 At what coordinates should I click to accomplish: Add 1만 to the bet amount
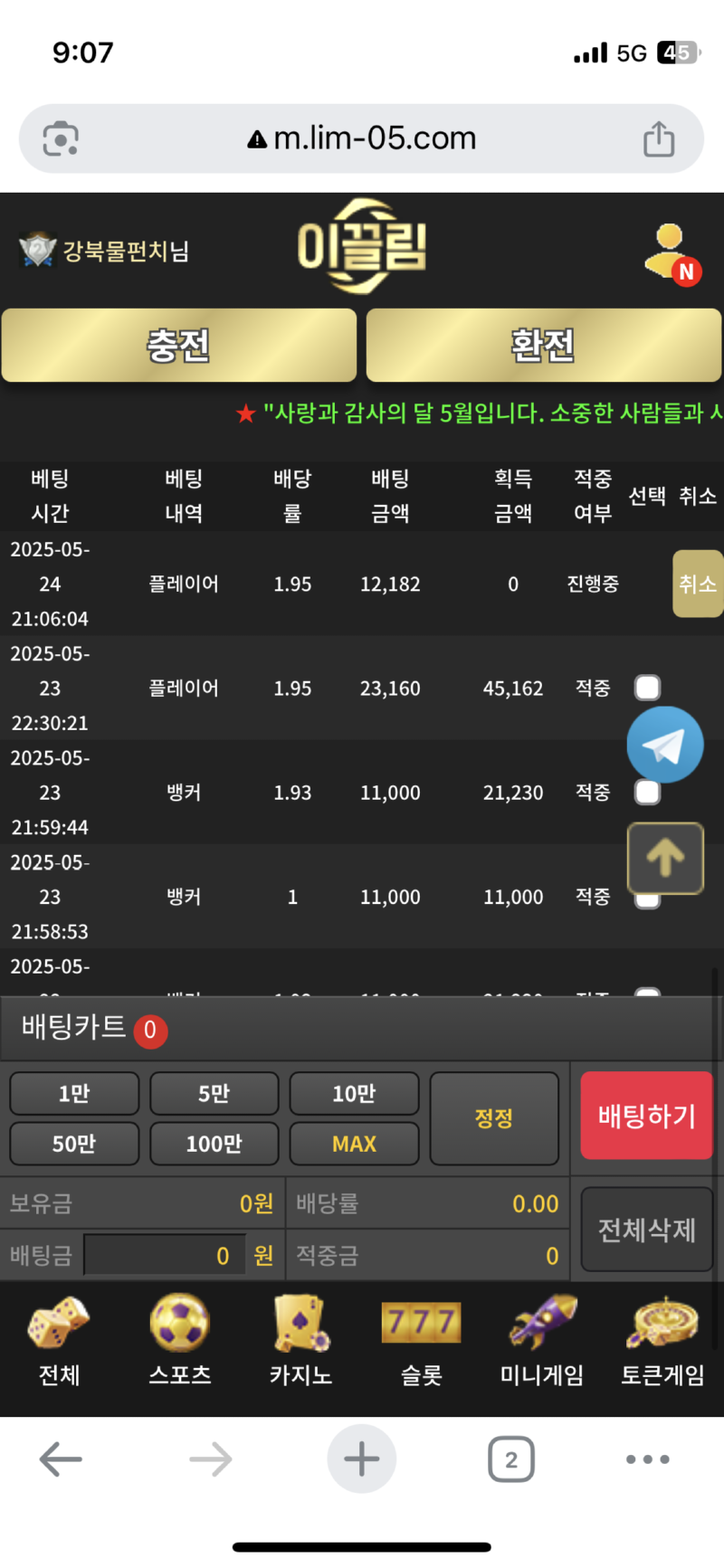pos(74,1094)
